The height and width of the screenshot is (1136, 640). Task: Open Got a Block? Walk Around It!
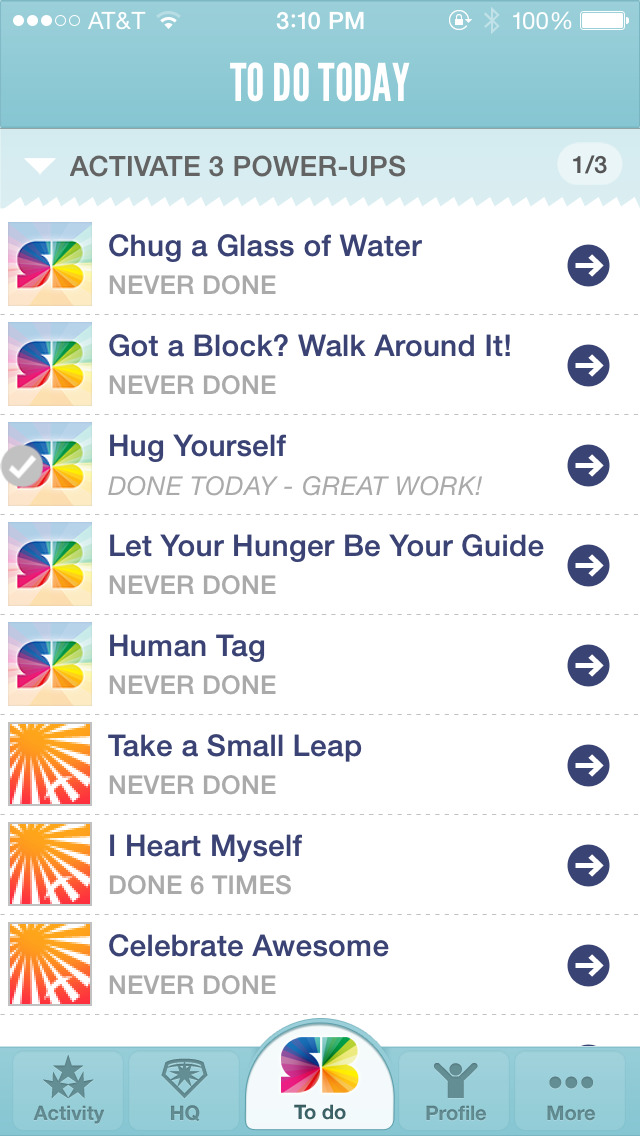pos(588,365)
